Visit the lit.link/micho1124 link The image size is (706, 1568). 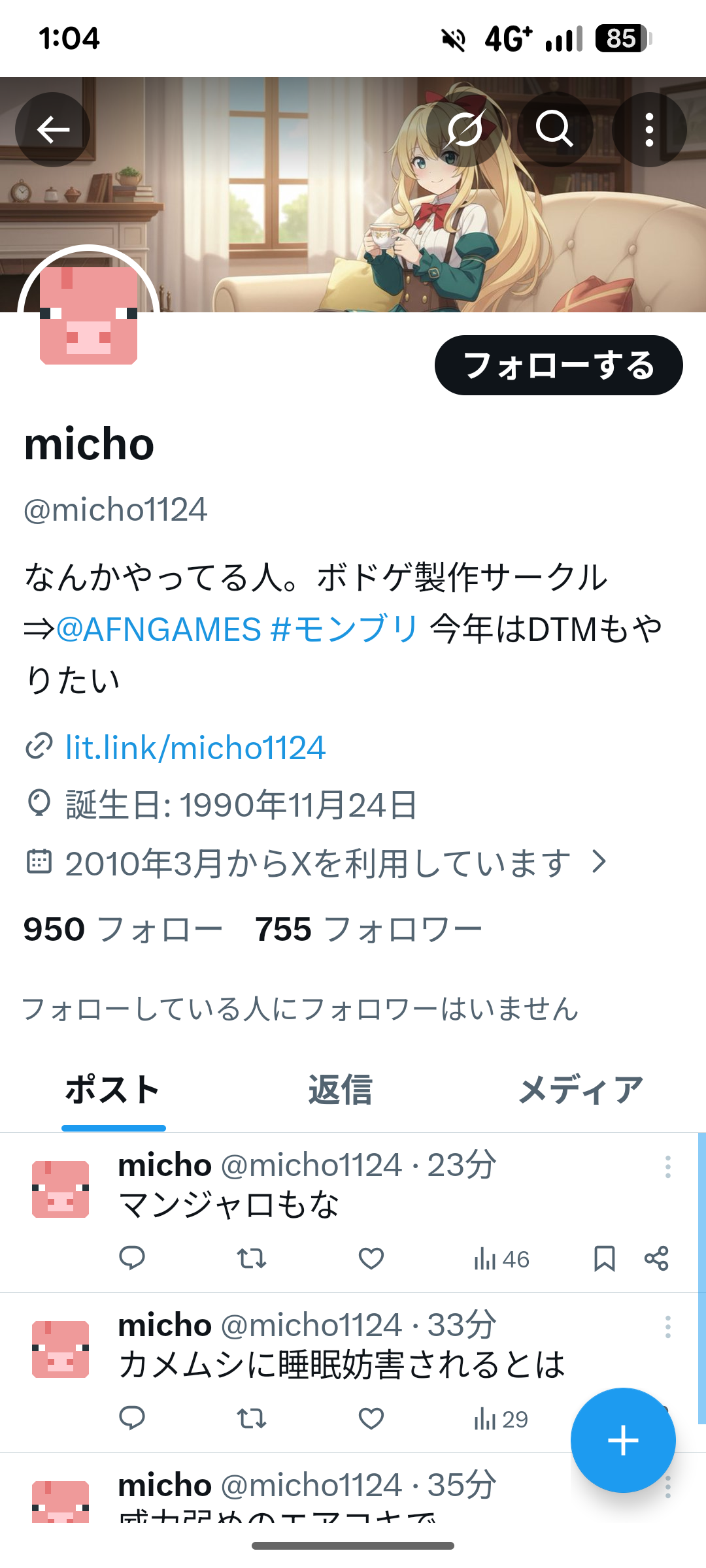click(195, 747)
